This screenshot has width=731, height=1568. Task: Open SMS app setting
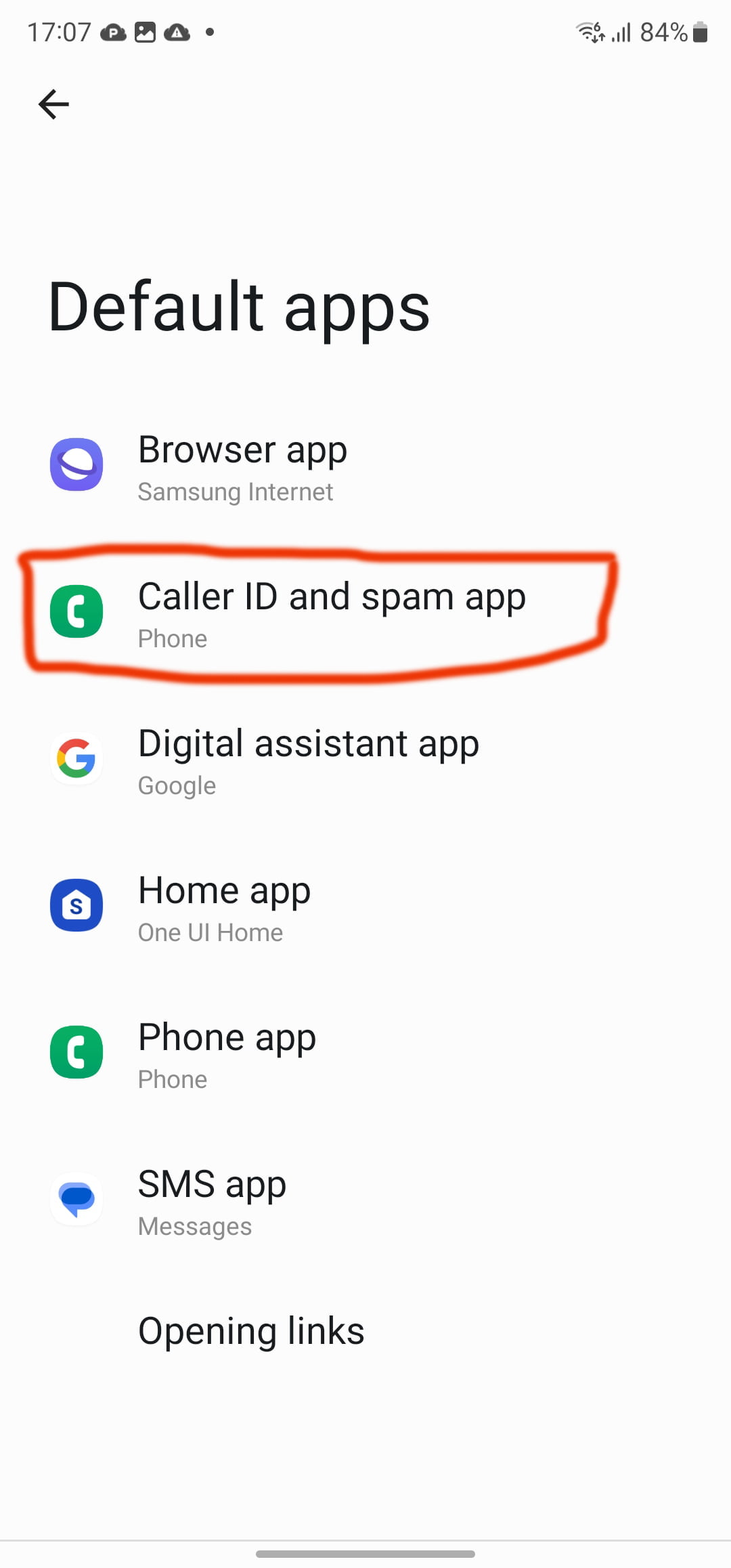[212, 1200]
